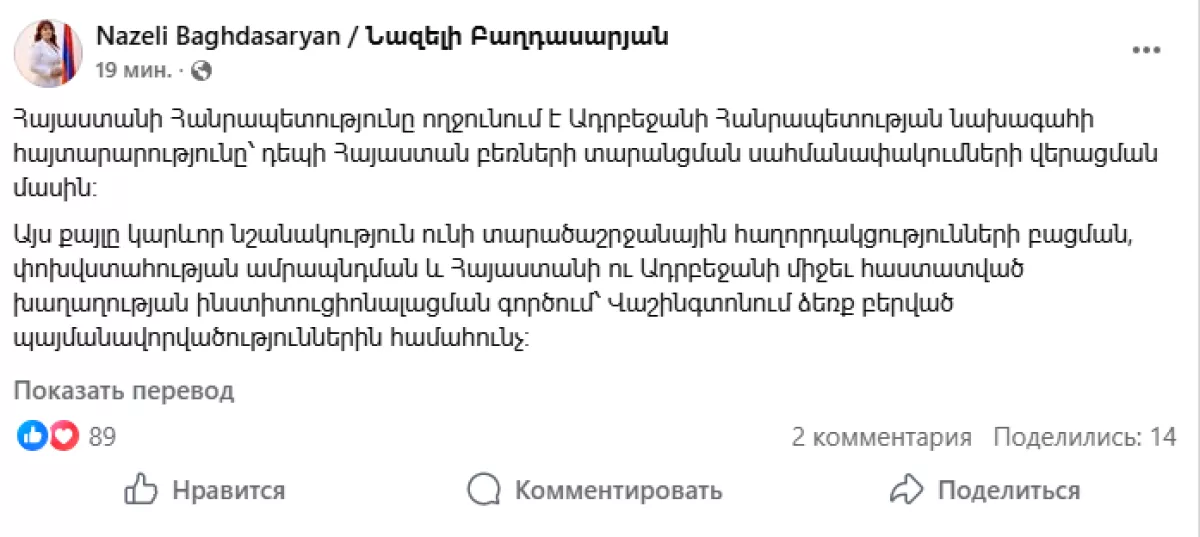
Task: Open Nazeli Baghdasaryan's profile picture
Action: 46,53
